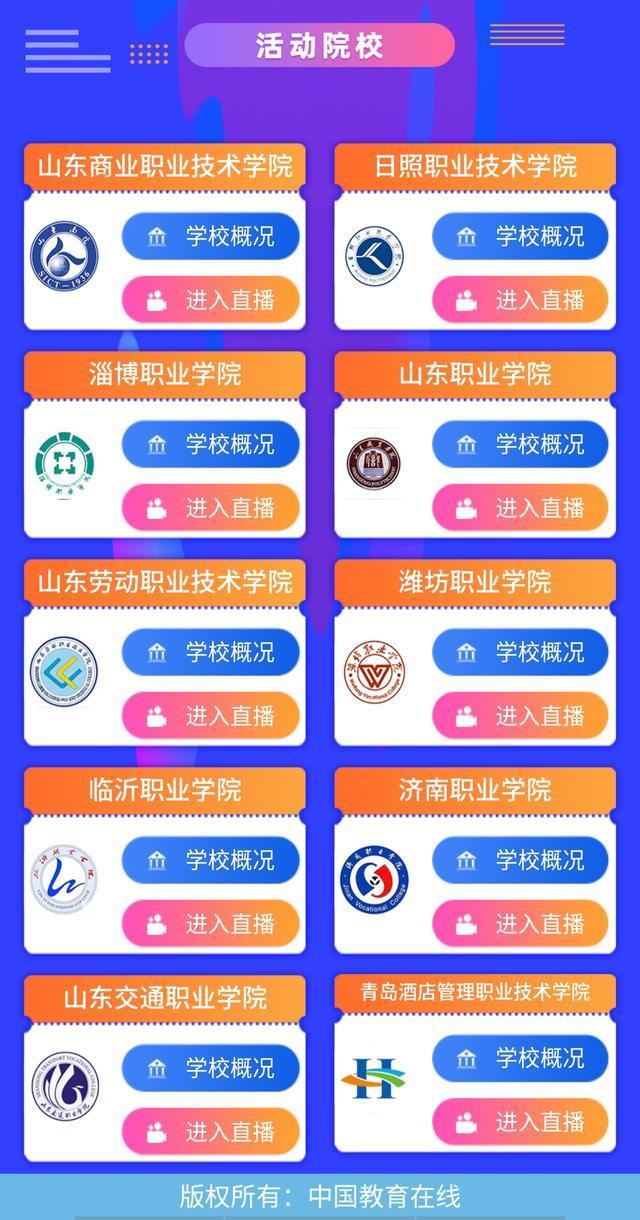Open 学校概况 for 山东职业学院
The image size is (640, 1220).
pos(520,445)
